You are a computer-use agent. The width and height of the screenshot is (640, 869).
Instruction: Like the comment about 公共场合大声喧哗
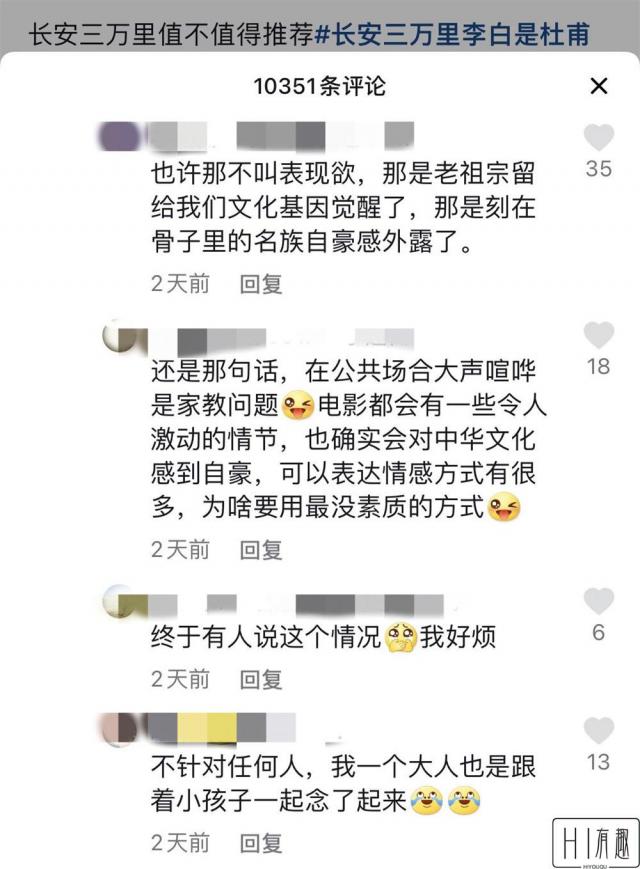click(598, 336)
